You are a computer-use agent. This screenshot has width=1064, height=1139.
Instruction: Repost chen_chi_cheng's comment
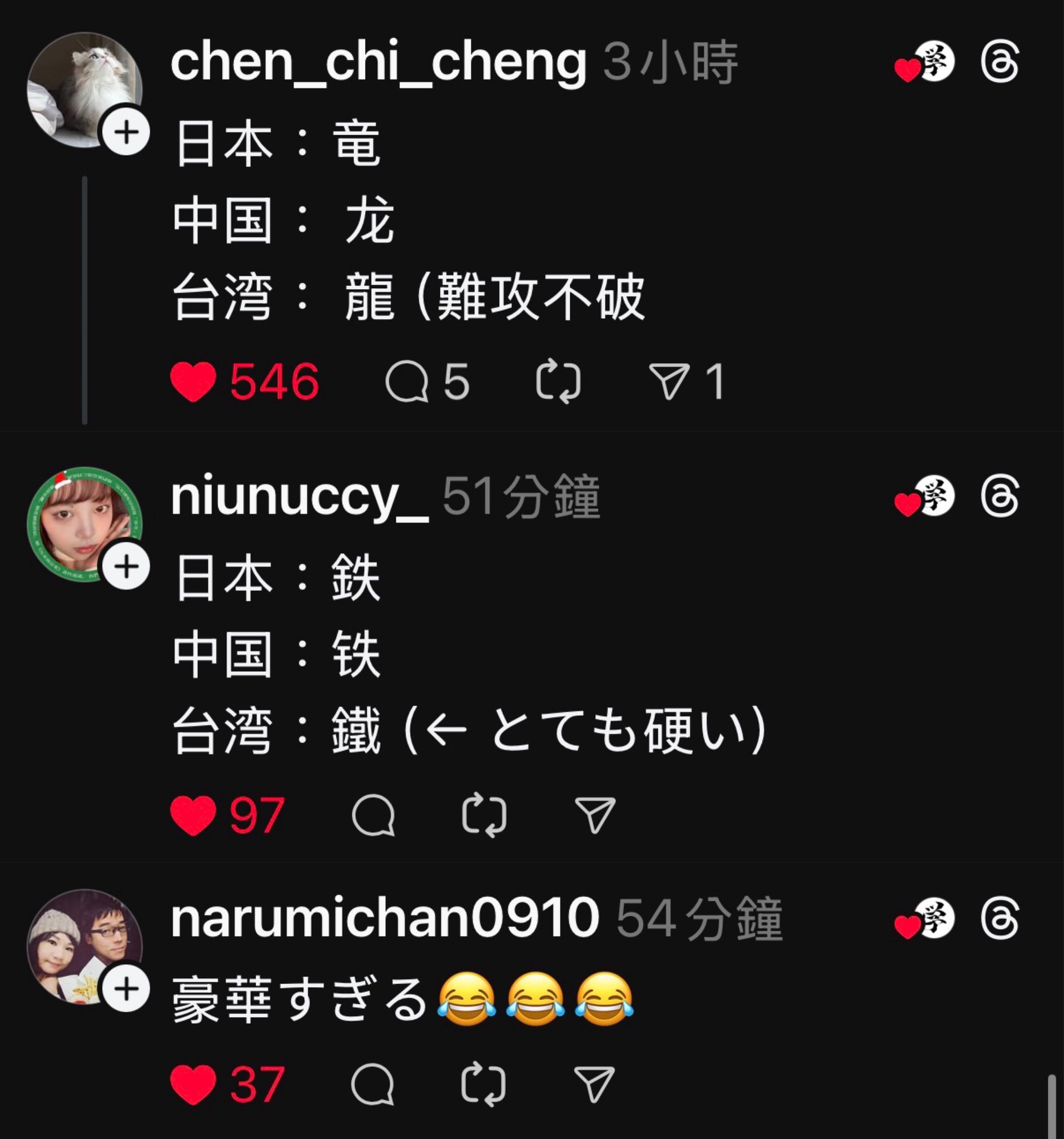(x=558, y=382)
